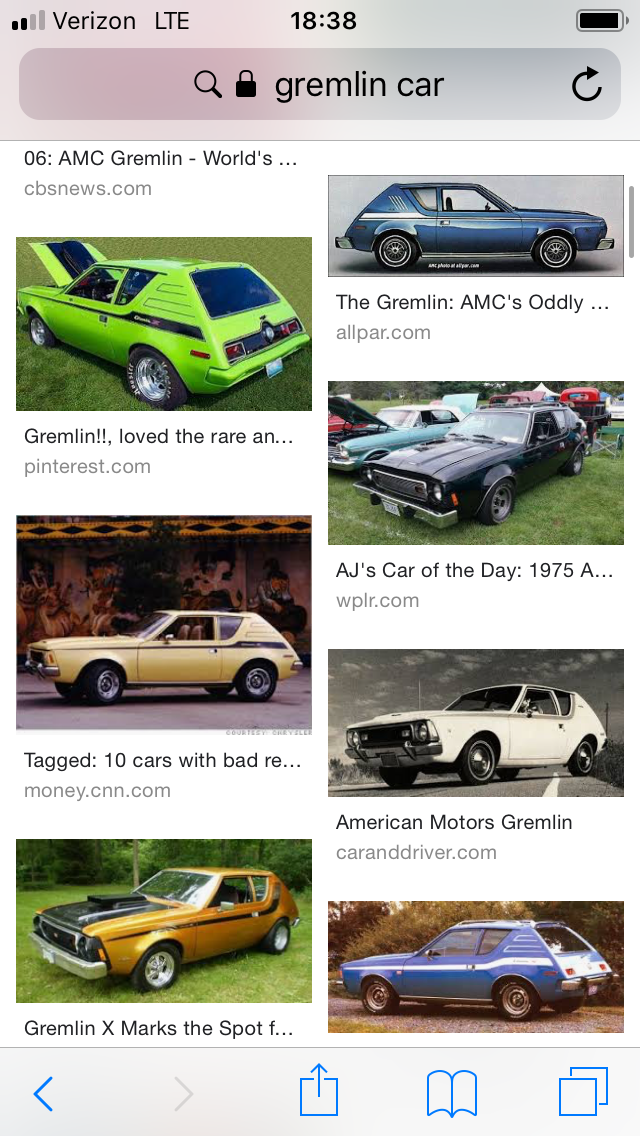Show all open Safari tabs
The height and width of the screenshot is (1136, 640).
click(x=583, y=1092)
